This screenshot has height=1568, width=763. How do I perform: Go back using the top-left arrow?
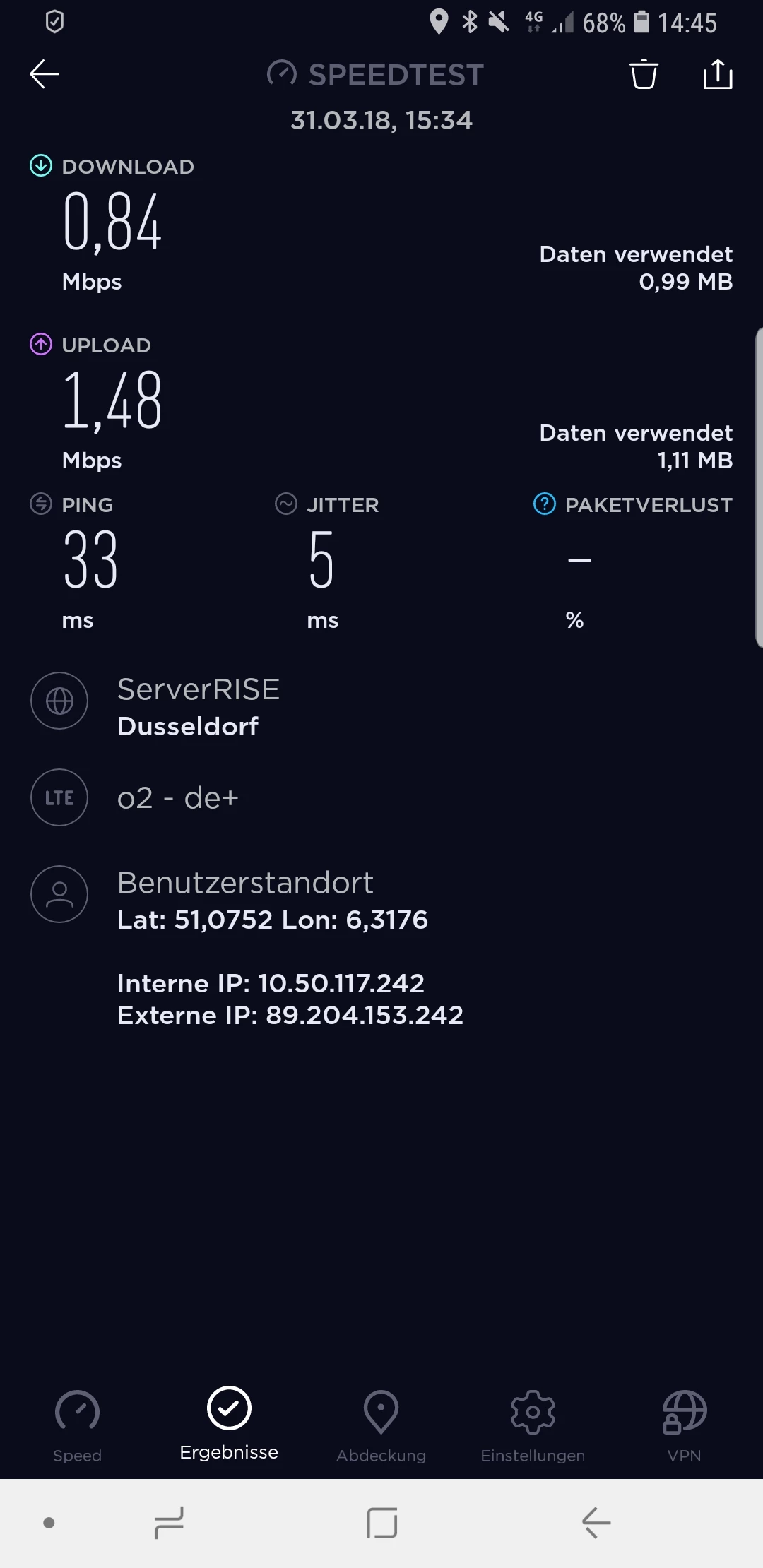click(45, 74)
